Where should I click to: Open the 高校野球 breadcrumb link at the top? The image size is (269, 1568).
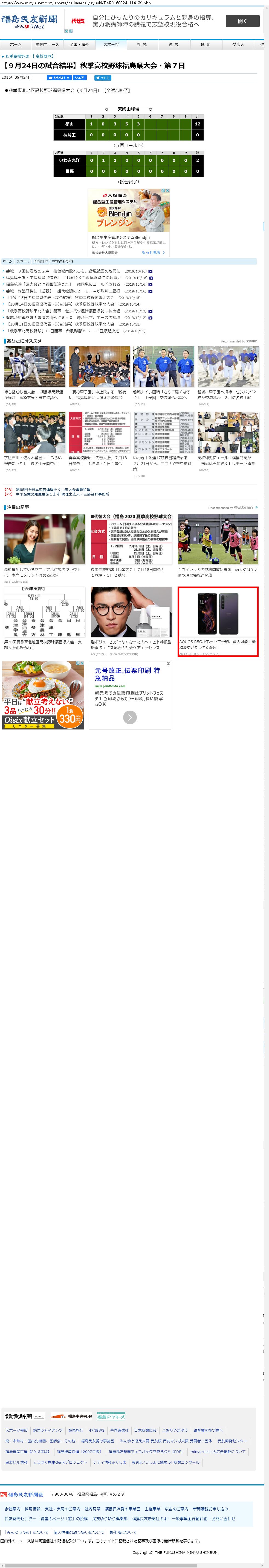(44, 56)
